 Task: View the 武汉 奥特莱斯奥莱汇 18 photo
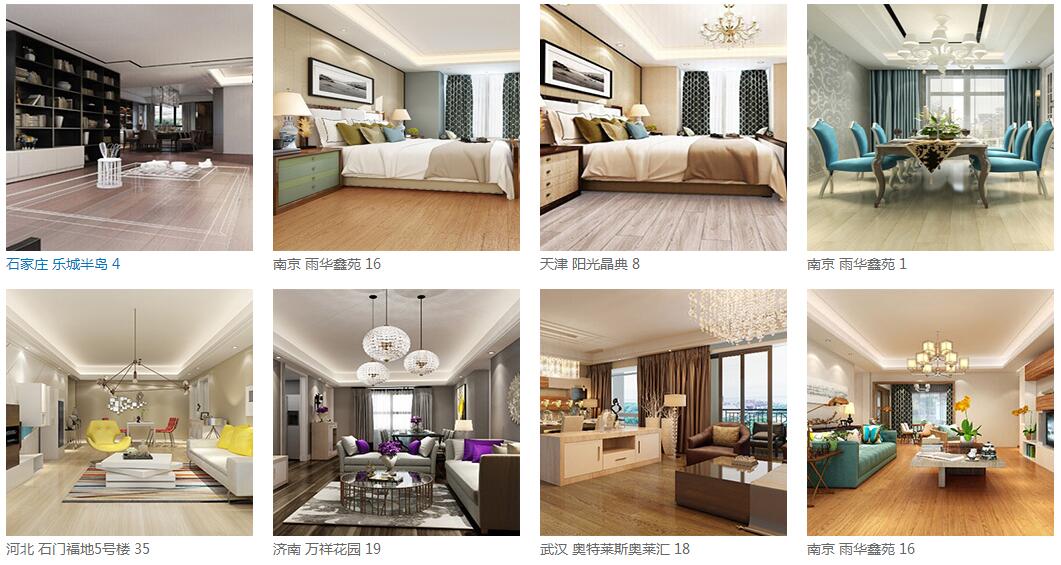(663, 412)
